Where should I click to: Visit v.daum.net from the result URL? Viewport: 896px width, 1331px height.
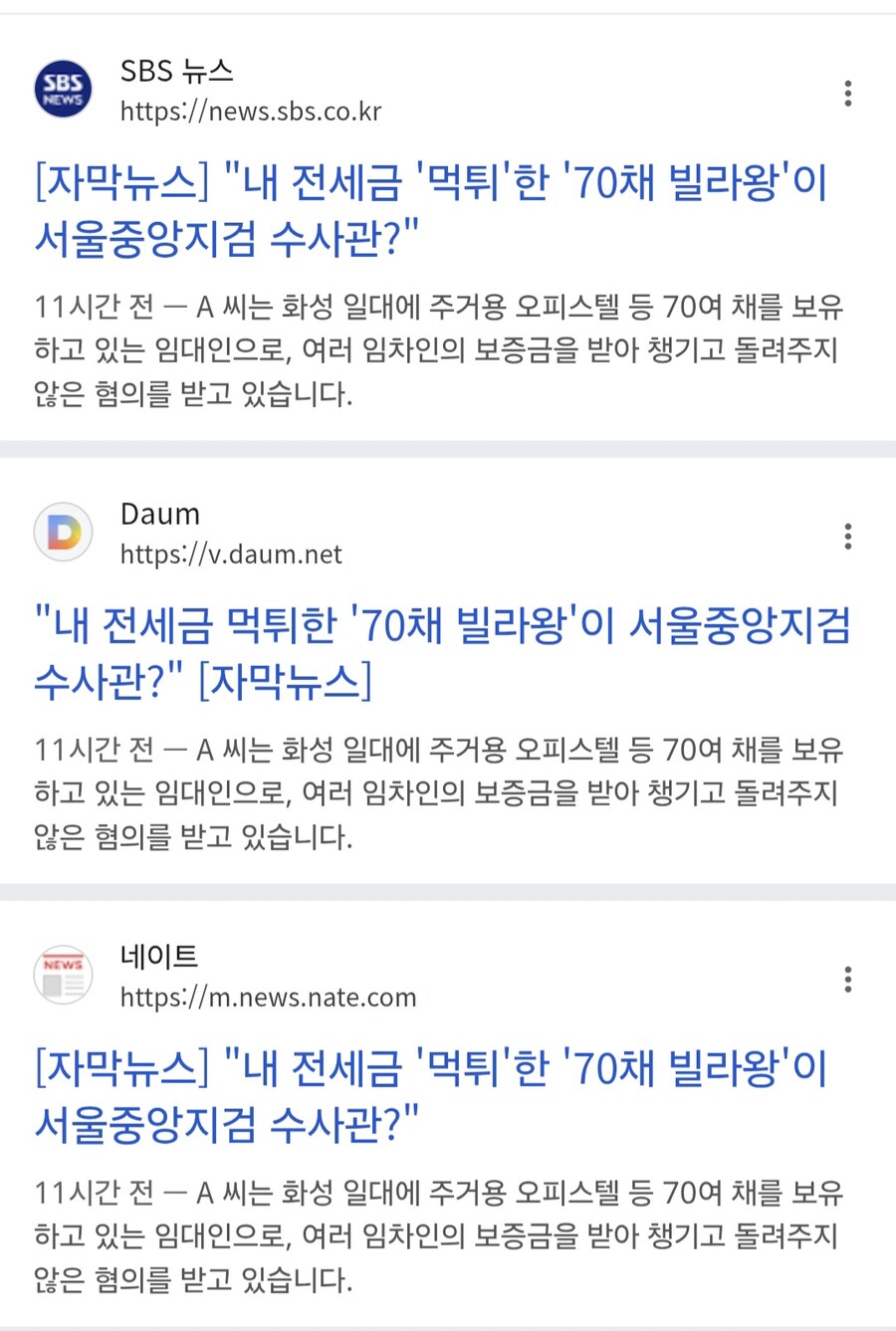(x=230, y=555)
